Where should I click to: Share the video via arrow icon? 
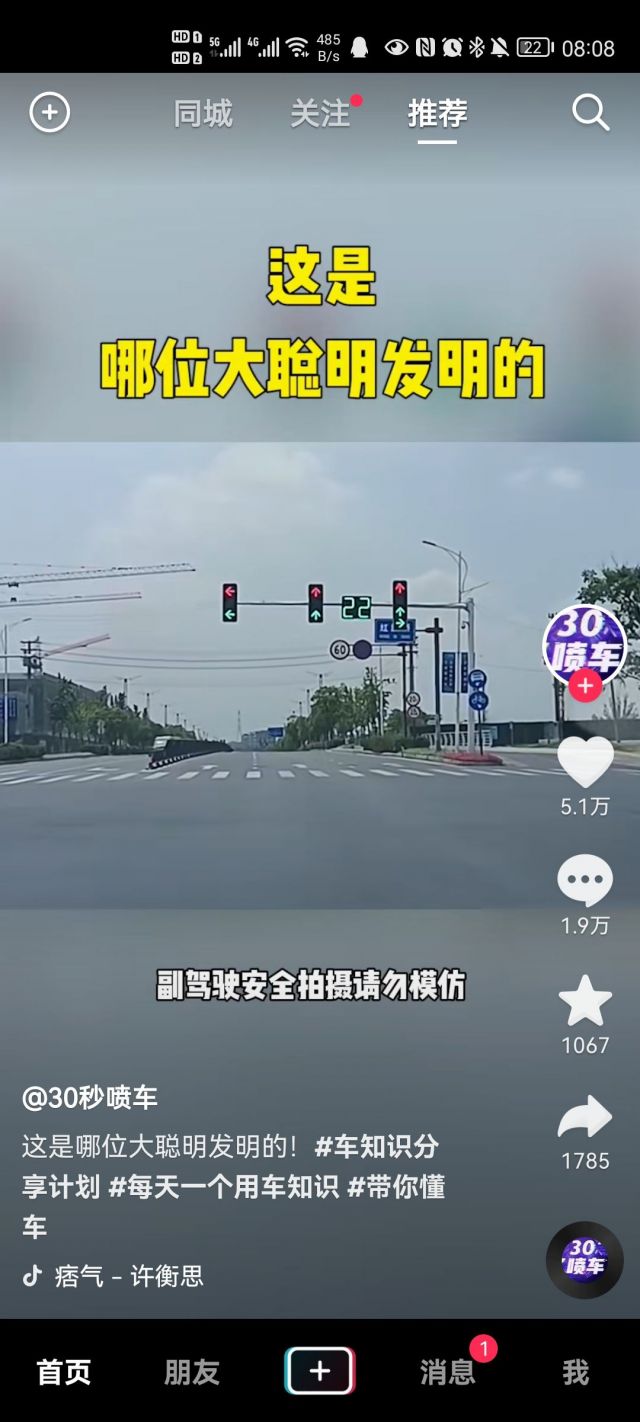(585, 1118)
